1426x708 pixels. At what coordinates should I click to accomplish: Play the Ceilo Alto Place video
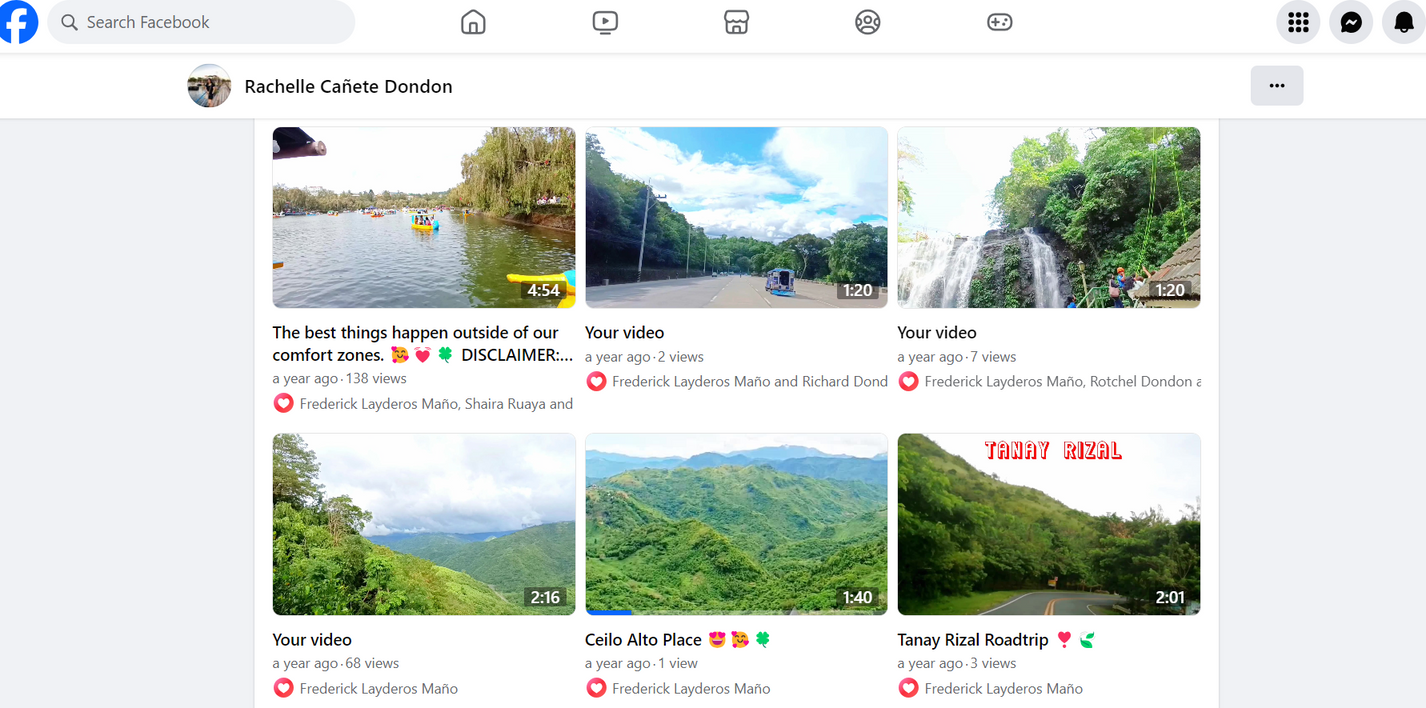click(736, 524)
